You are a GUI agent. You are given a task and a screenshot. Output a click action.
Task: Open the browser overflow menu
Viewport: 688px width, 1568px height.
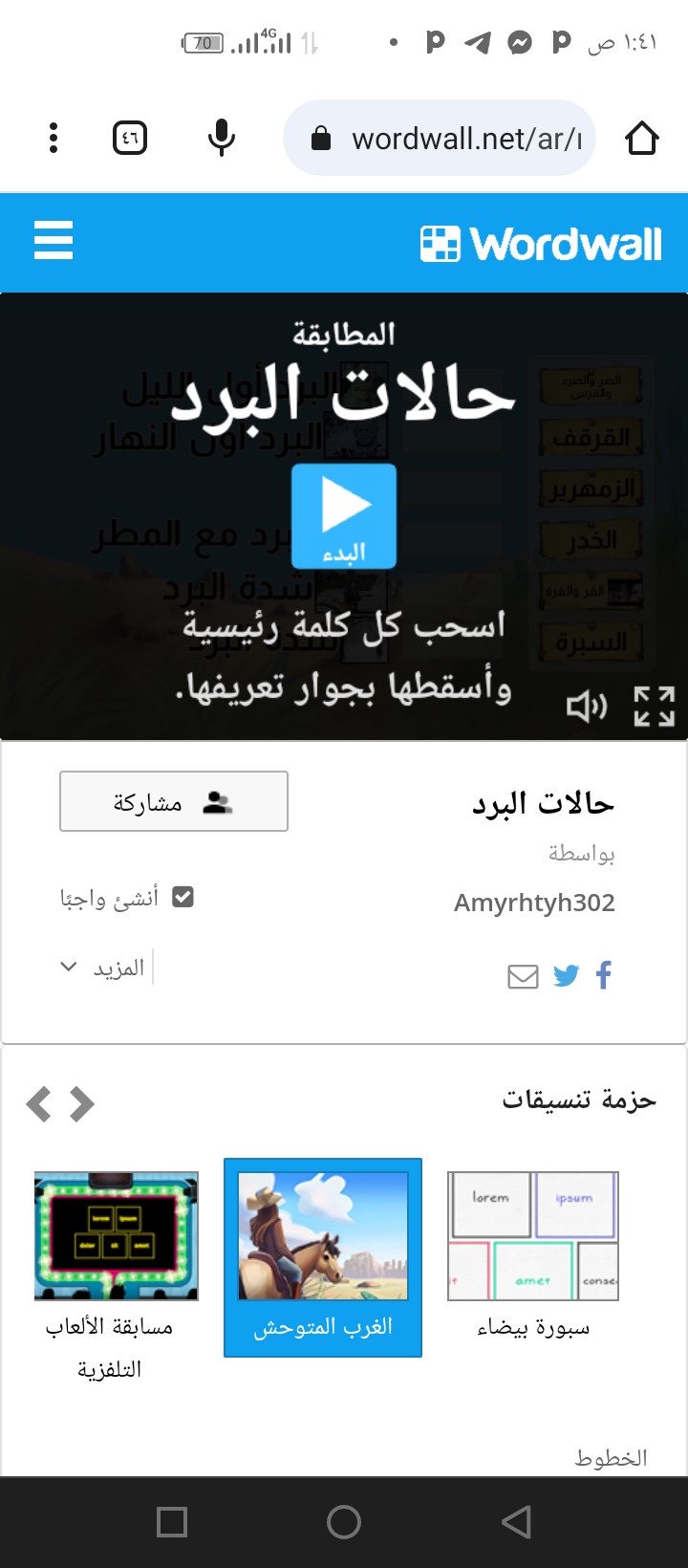[54, 139]
